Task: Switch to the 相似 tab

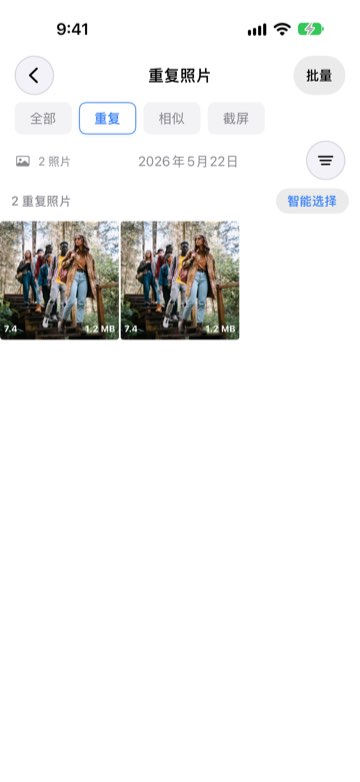Action: click(172, 119)
